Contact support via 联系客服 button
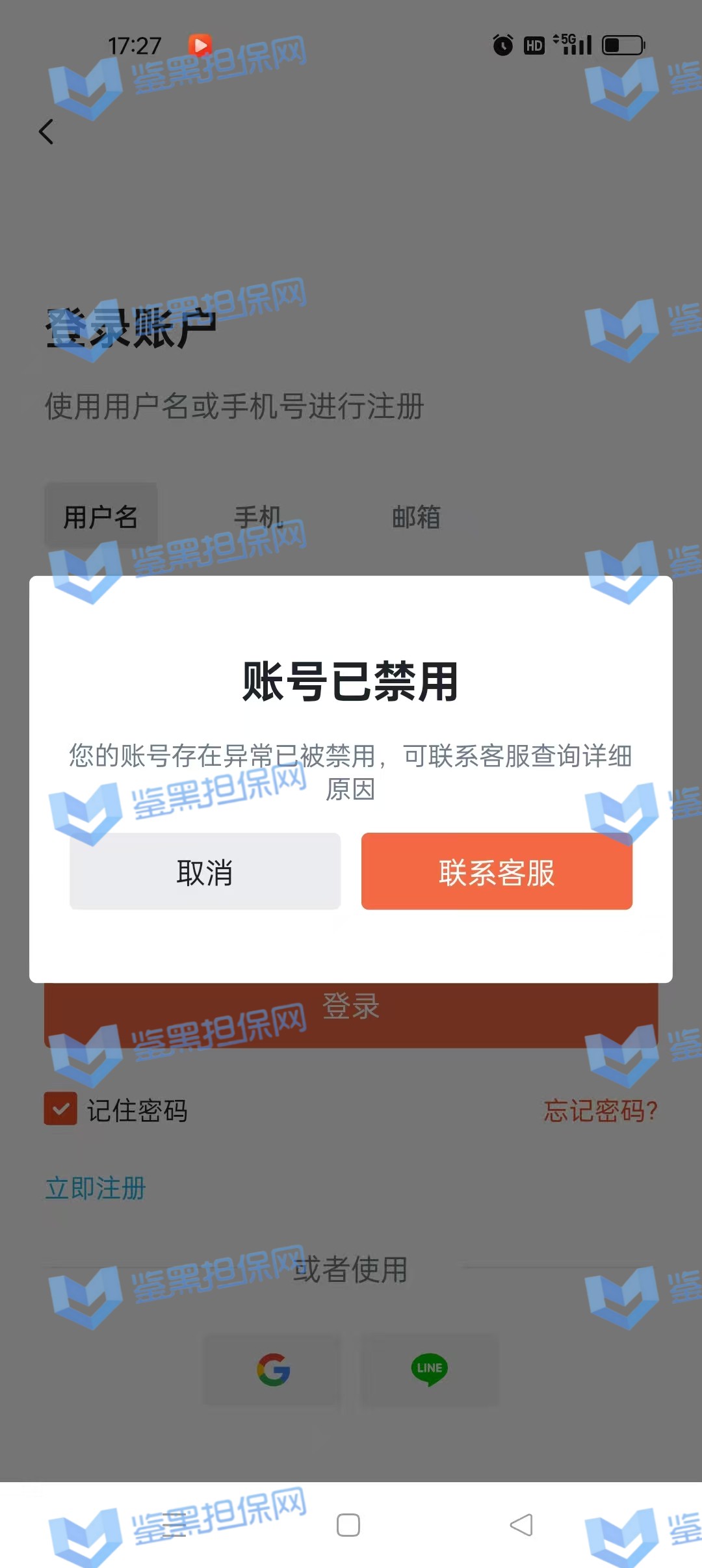Screen dimensions: 702x1568 (497, 872)
